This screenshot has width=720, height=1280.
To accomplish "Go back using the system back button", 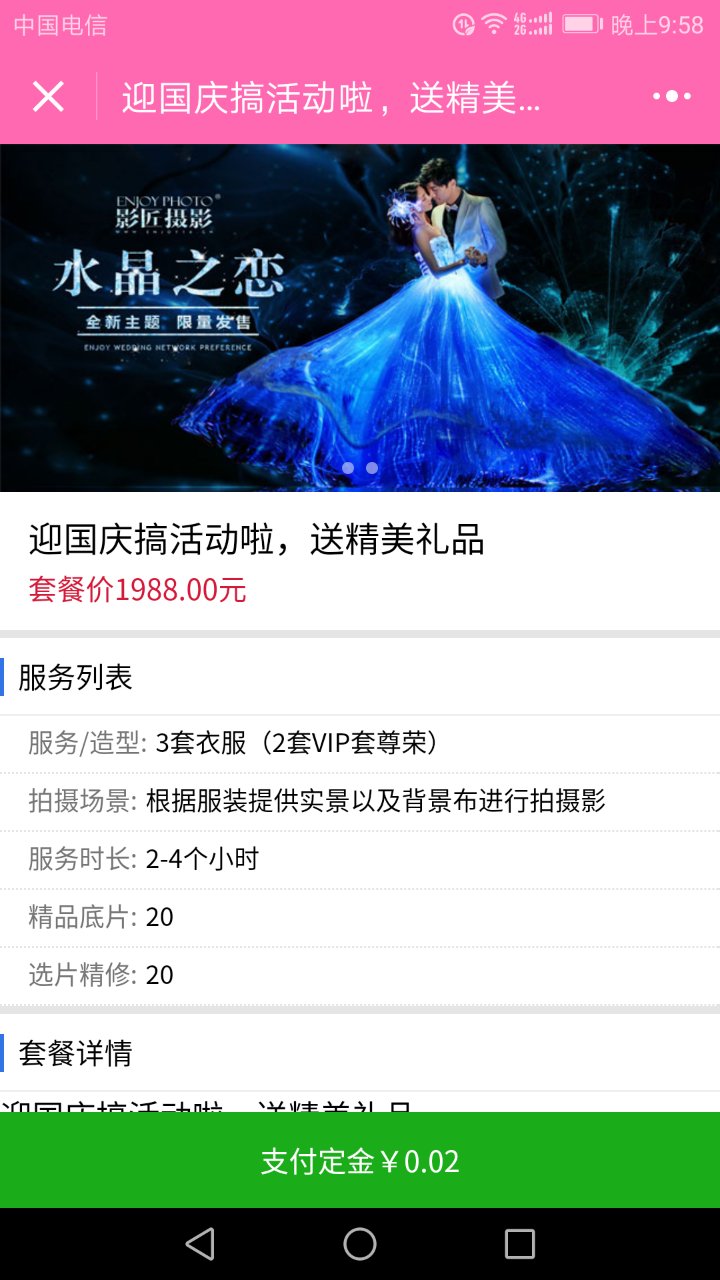I will [200, 1244].
